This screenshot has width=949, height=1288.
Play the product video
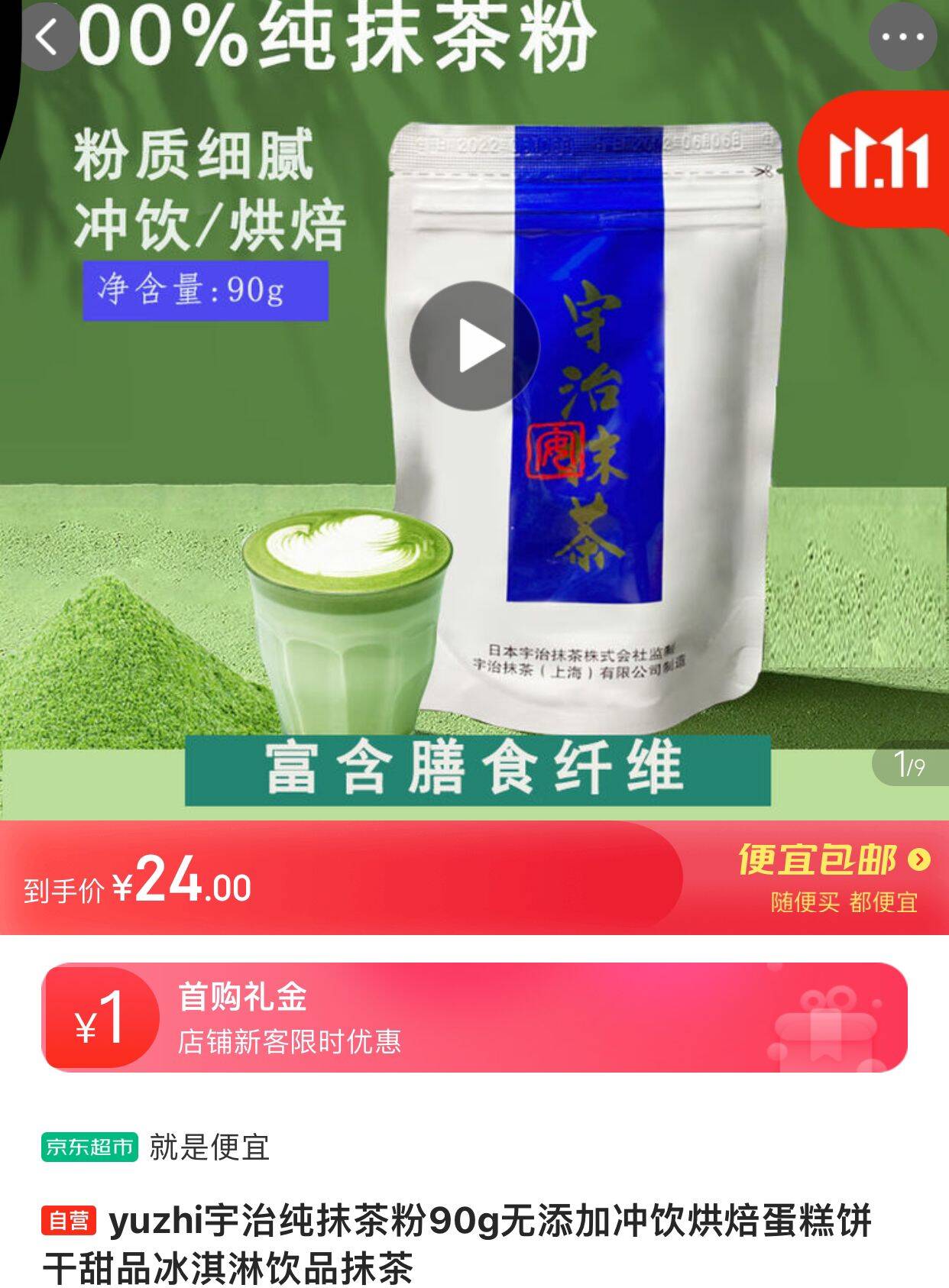tap(474, 346)
